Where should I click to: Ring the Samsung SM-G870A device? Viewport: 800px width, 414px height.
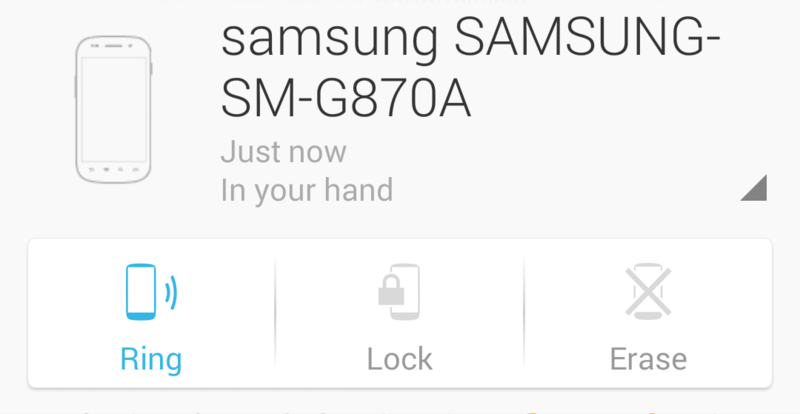point(151,314)
